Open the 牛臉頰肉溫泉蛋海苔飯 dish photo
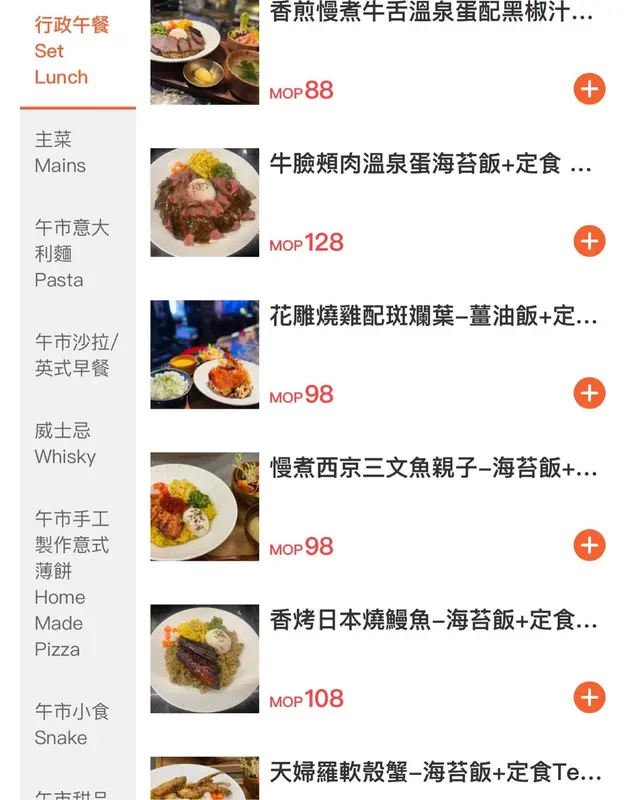 click(205, 203)
